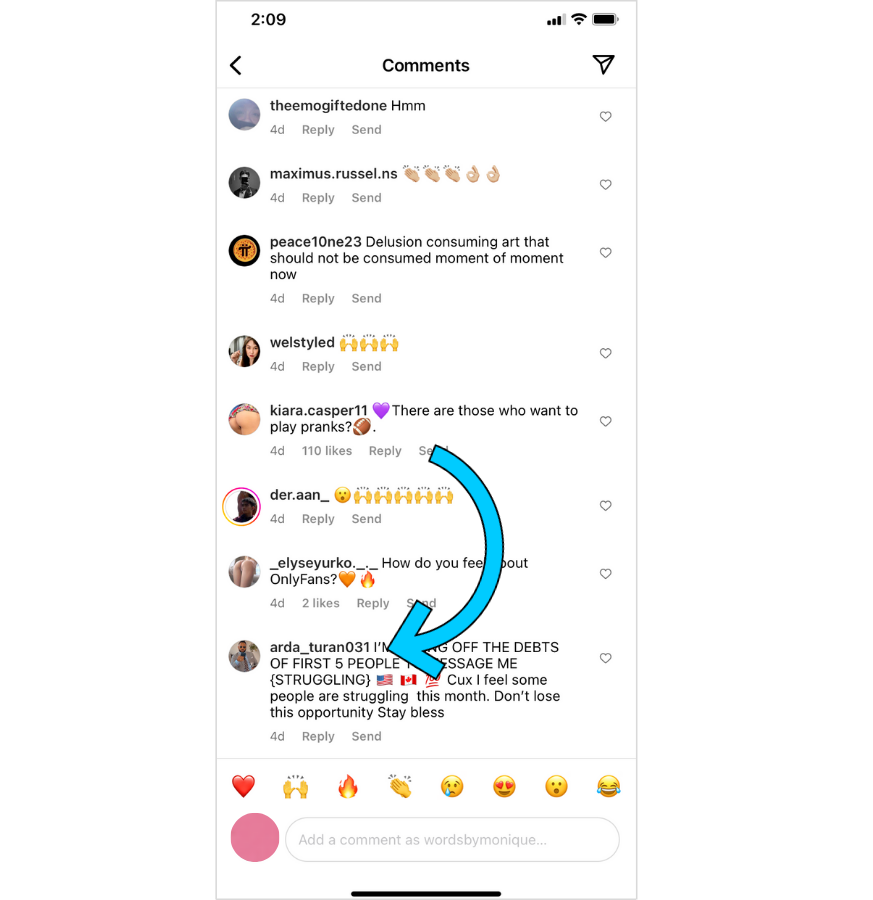Open der.aan_'s story avatar

click(242, 507)
